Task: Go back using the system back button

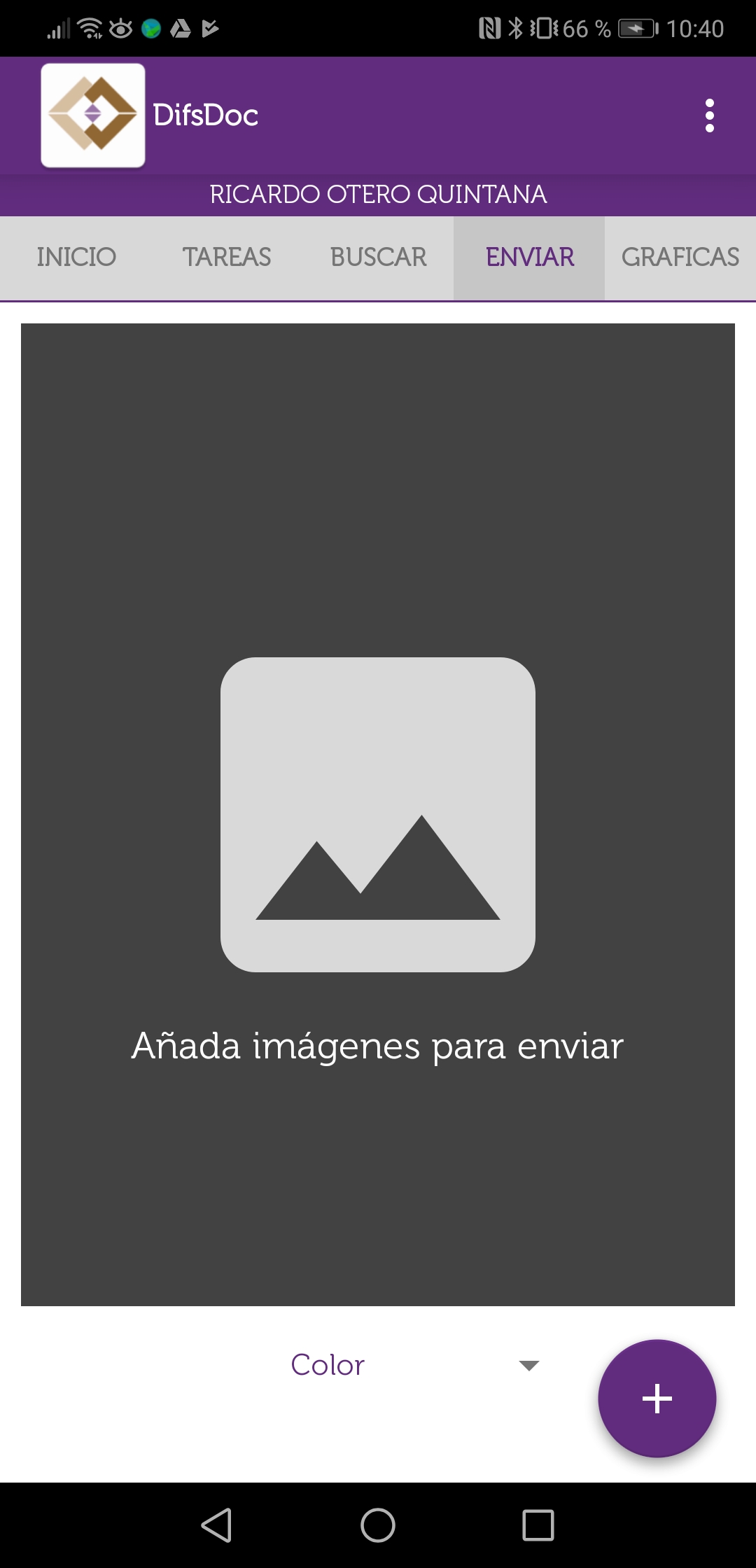Action: [217, 1525]
